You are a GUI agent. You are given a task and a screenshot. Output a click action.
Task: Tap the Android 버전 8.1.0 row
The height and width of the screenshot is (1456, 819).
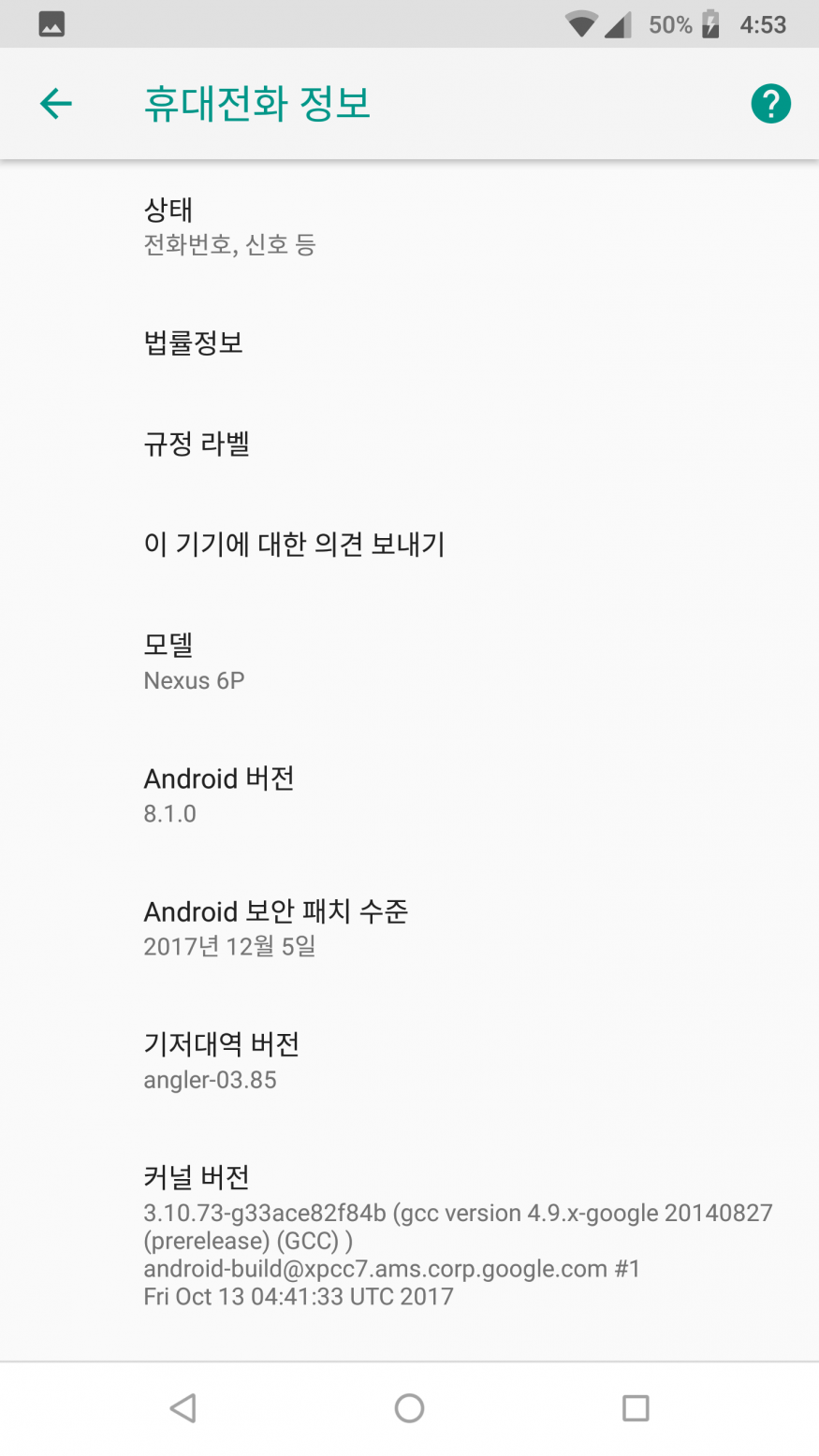409,794
